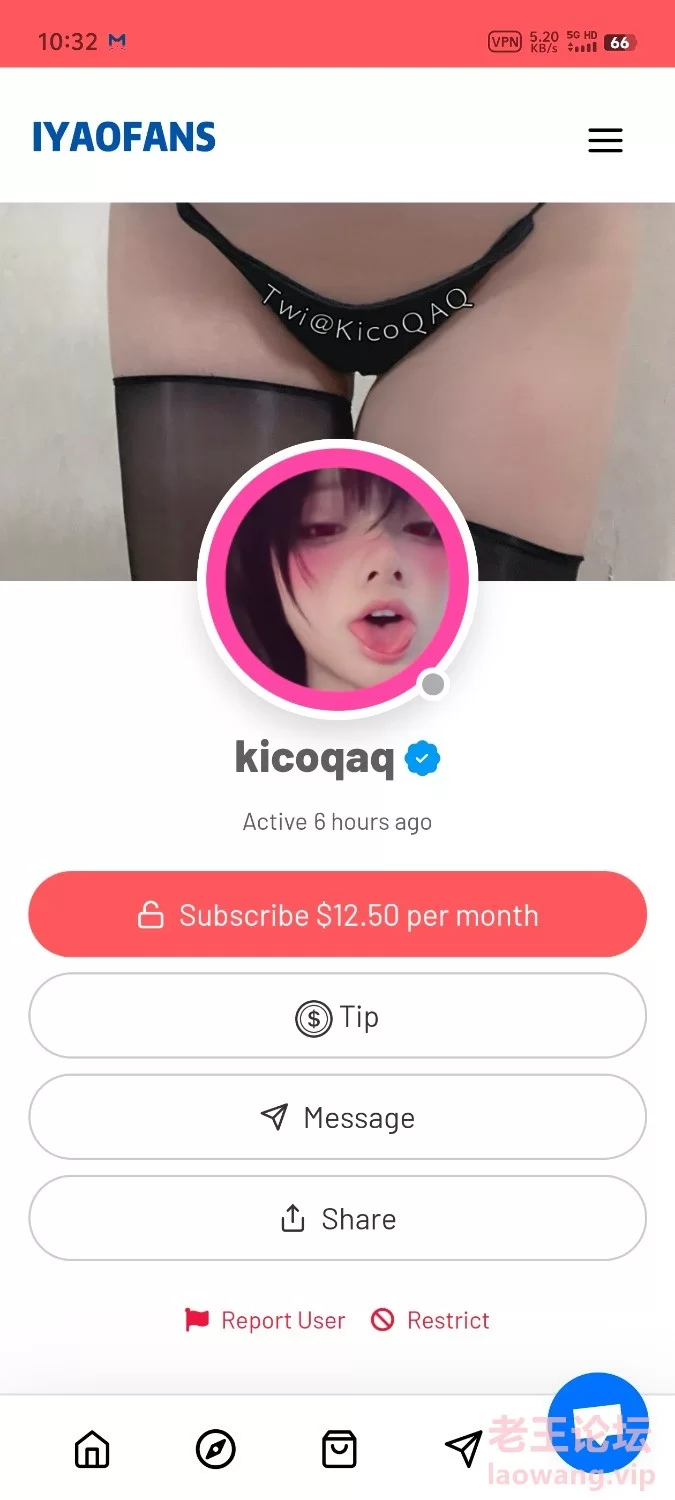Open the hamburger menu

coord(605,140)
